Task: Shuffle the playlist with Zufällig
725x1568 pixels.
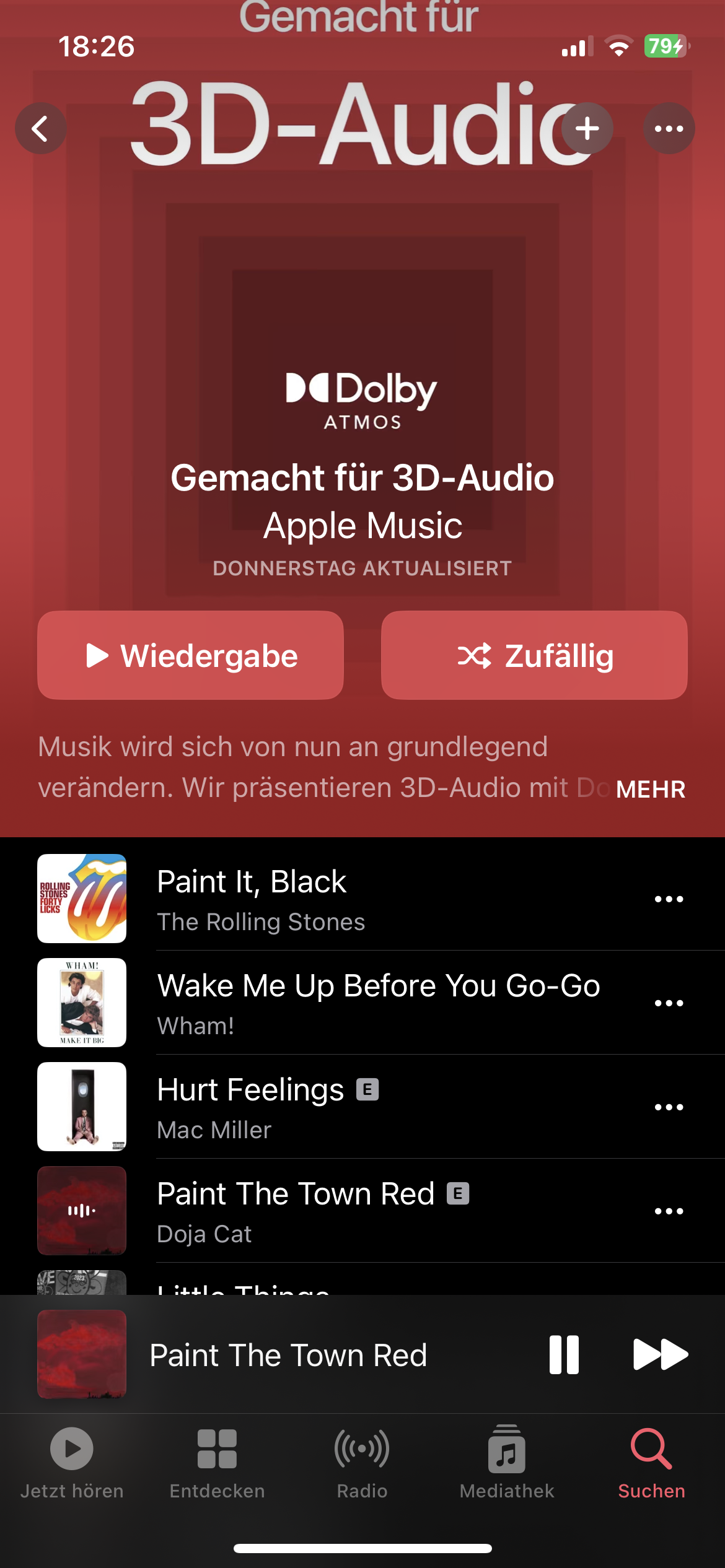Action: pos(534,655)
